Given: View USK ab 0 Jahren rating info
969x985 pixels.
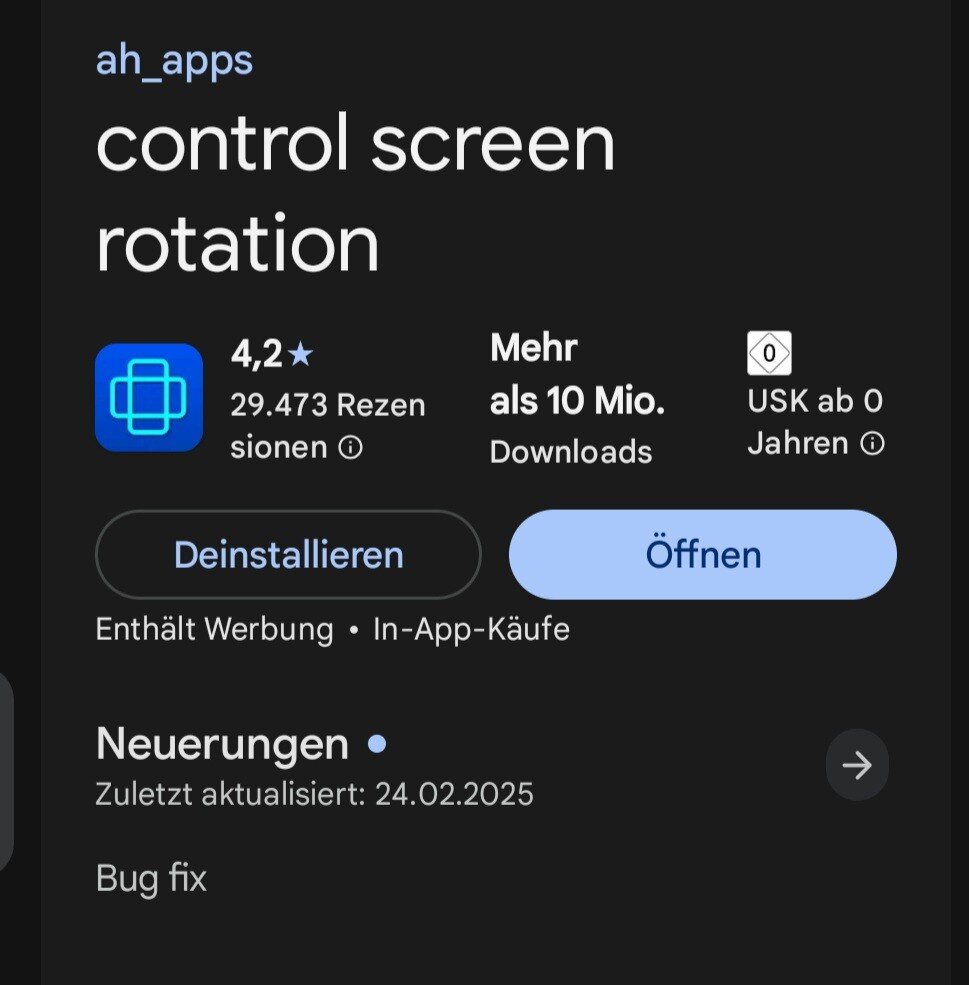Looking at the screenshot, I should coord(872,444).
